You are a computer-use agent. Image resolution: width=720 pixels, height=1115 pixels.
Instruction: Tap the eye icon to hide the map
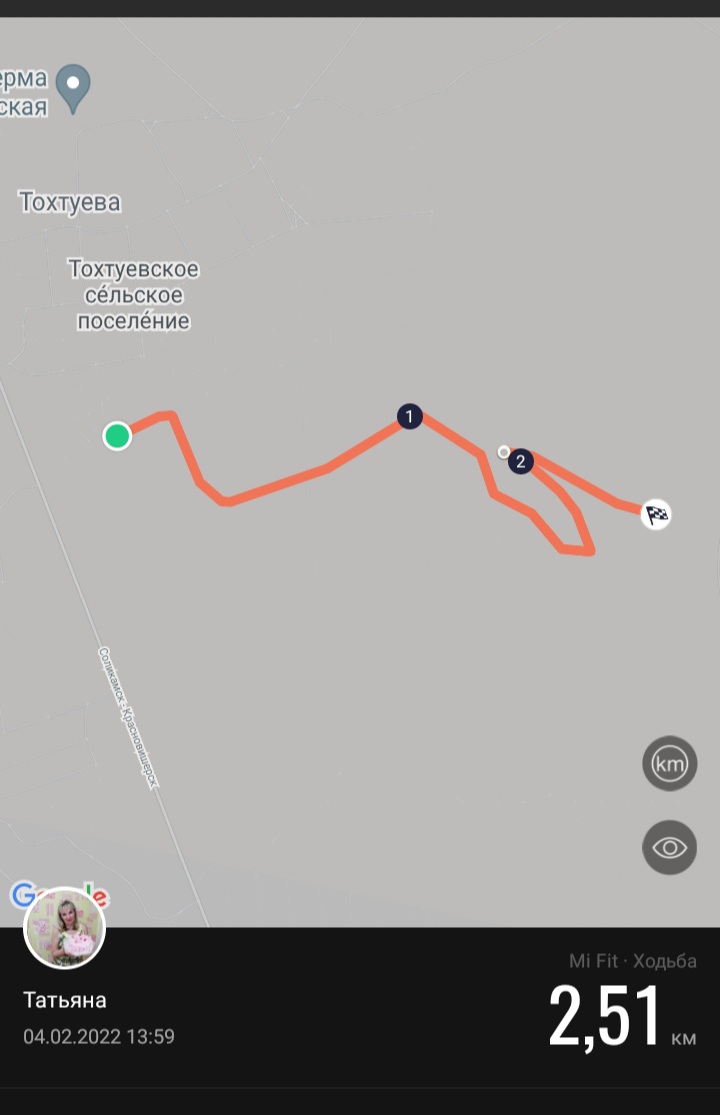pyautogui.click(x=669, y=848)
